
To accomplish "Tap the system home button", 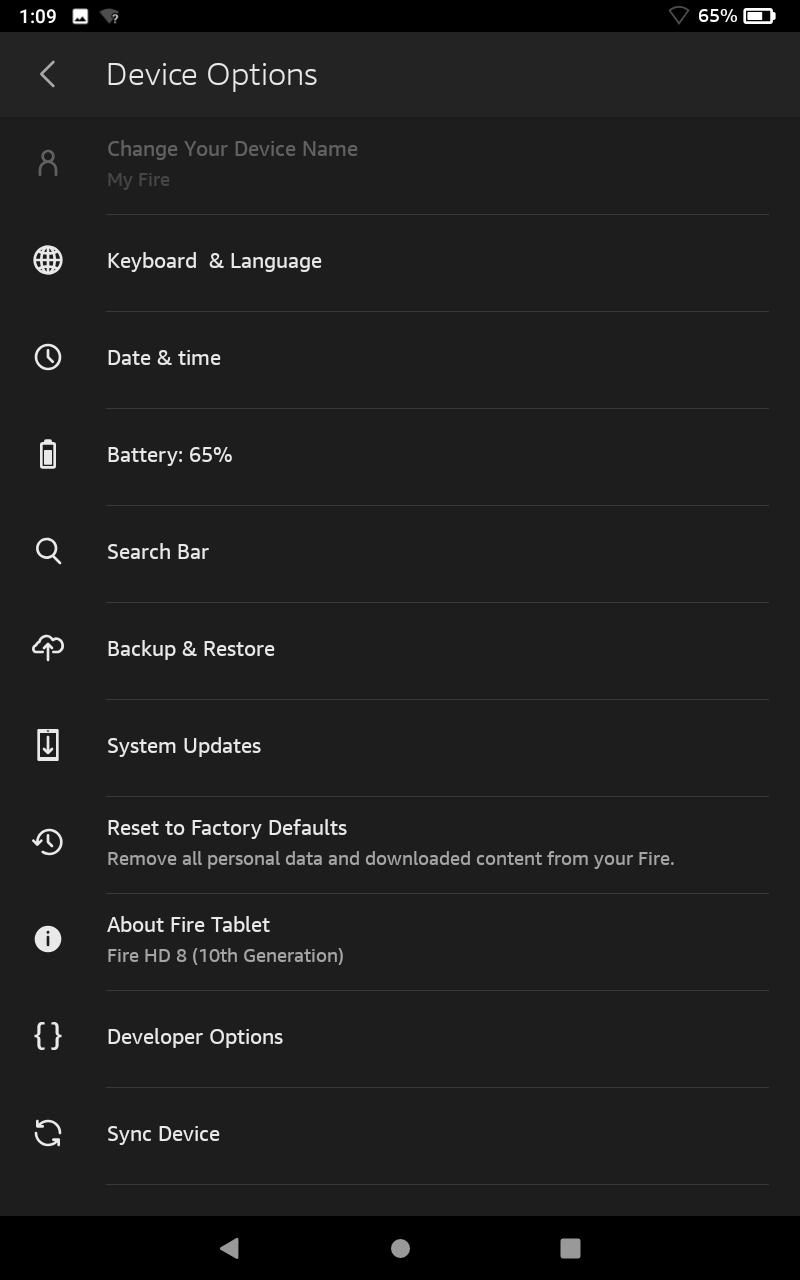I will coord(400,1248).
